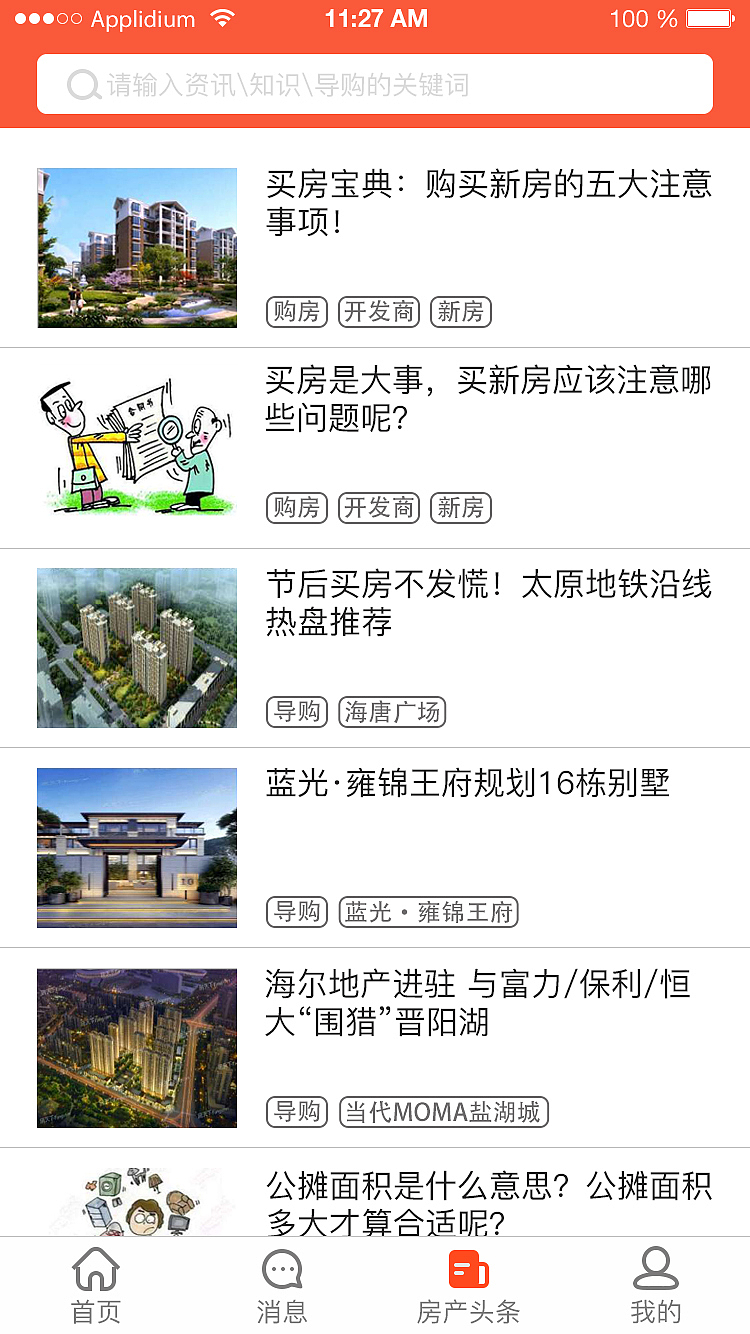Click the magnifying glass search icon

[82, 85]
